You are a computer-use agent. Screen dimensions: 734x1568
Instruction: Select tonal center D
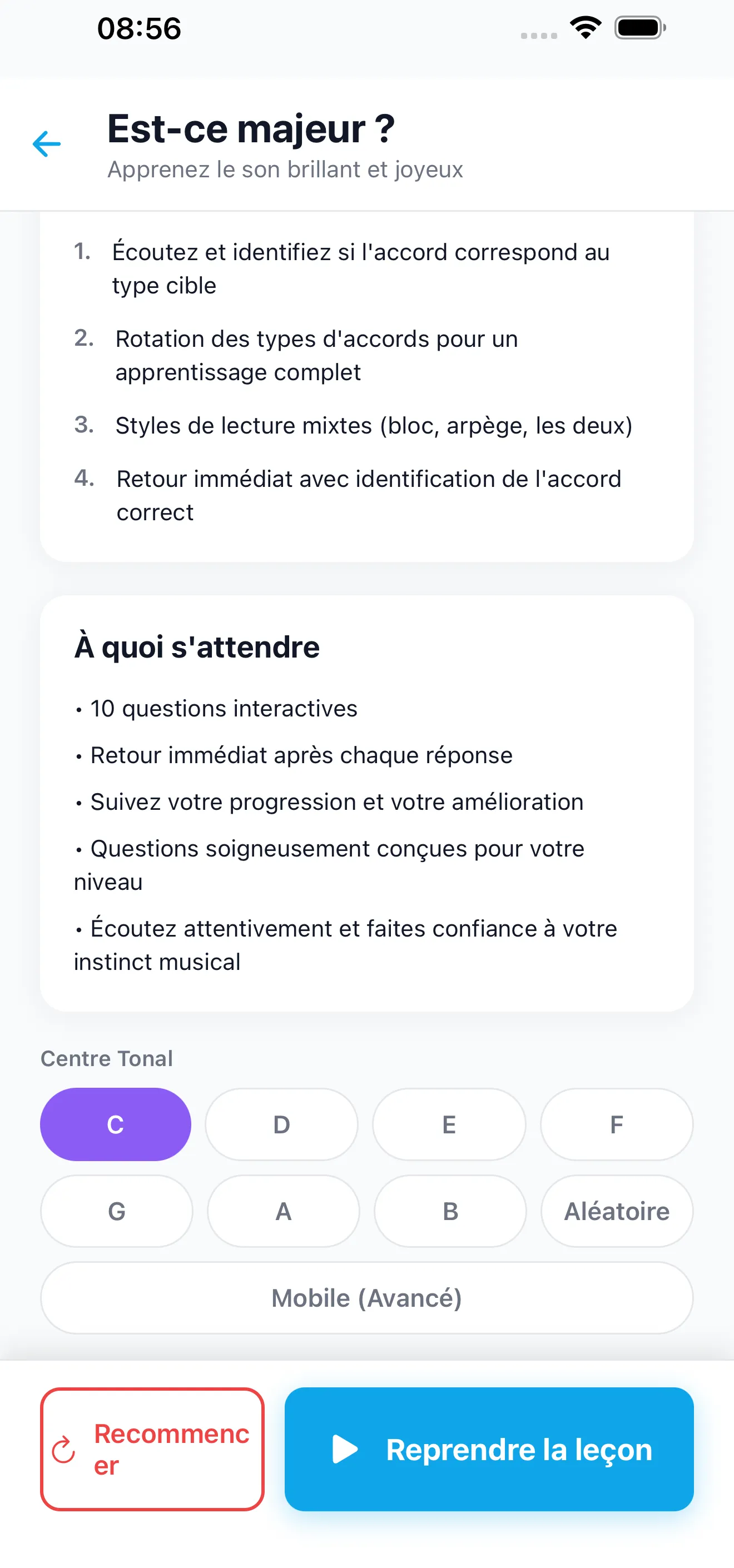pyautogui.click(x=281, y=1124)
